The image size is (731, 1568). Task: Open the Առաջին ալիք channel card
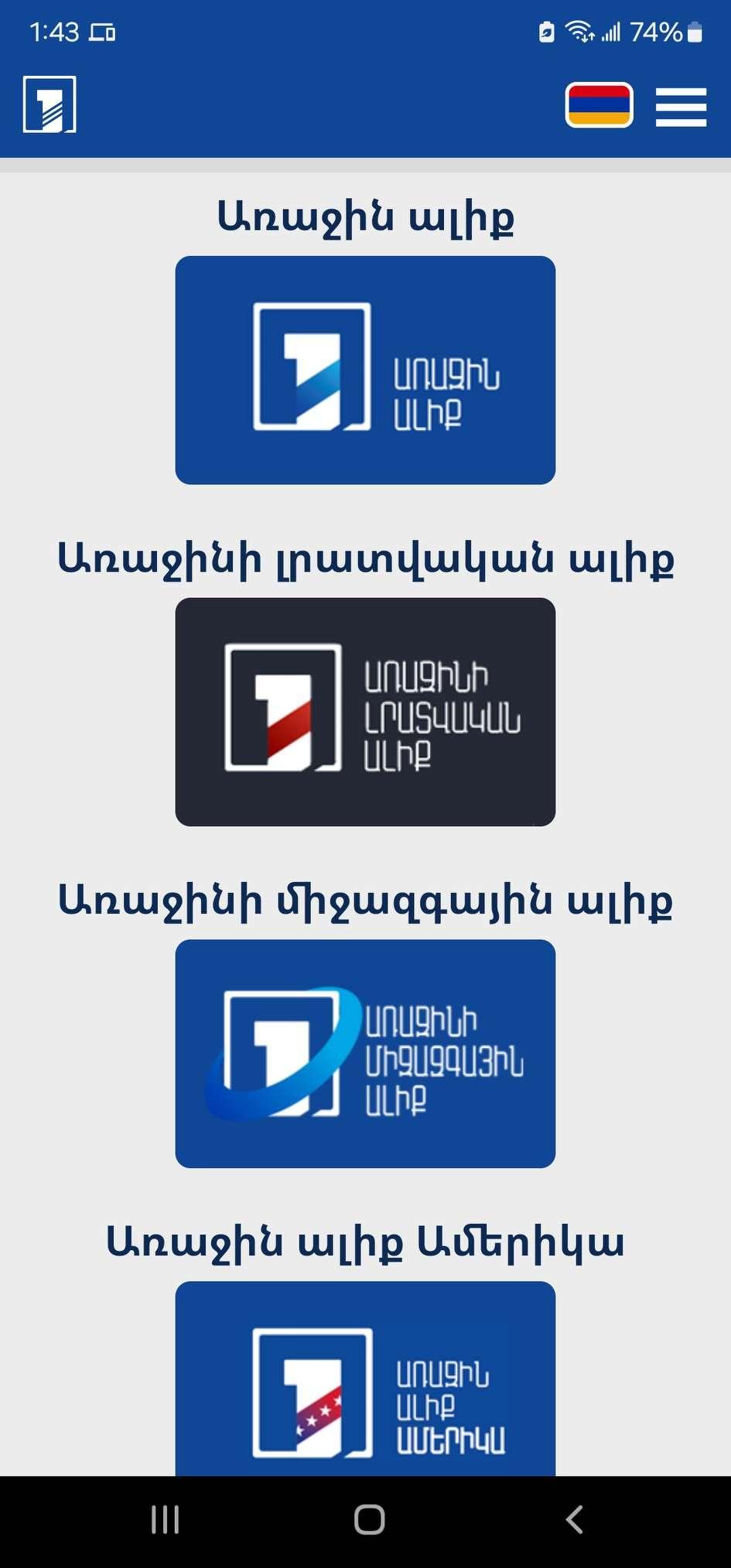tap(365, 370)
